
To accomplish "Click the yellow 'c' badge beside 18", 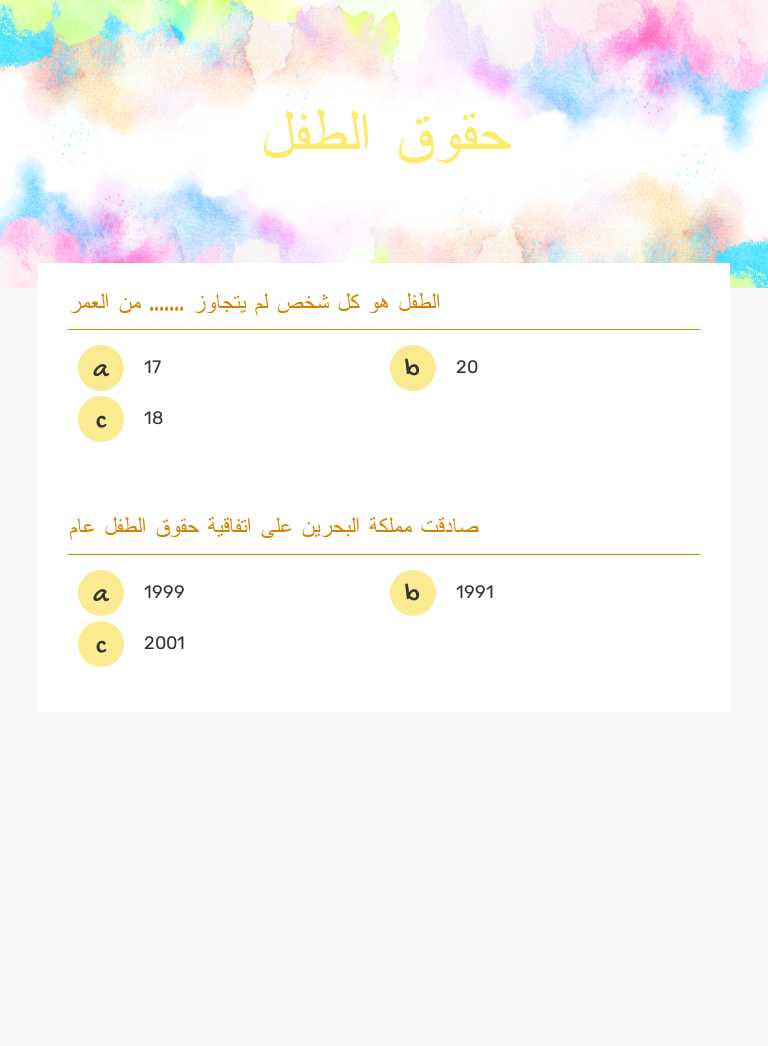I will coord(100,419).
